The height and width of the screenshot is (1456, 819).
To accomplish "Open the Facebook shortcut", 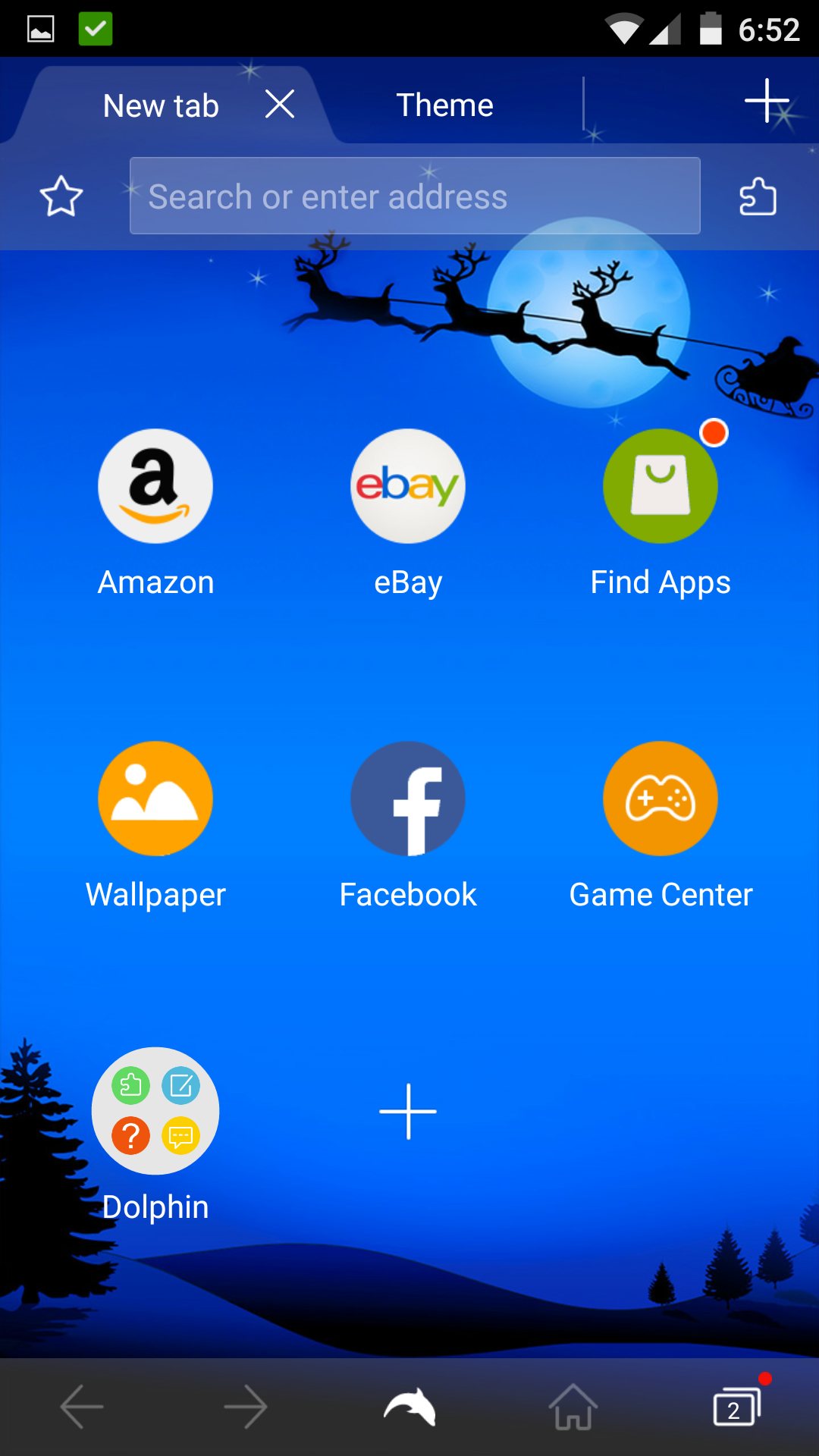I will pos(408,798).
